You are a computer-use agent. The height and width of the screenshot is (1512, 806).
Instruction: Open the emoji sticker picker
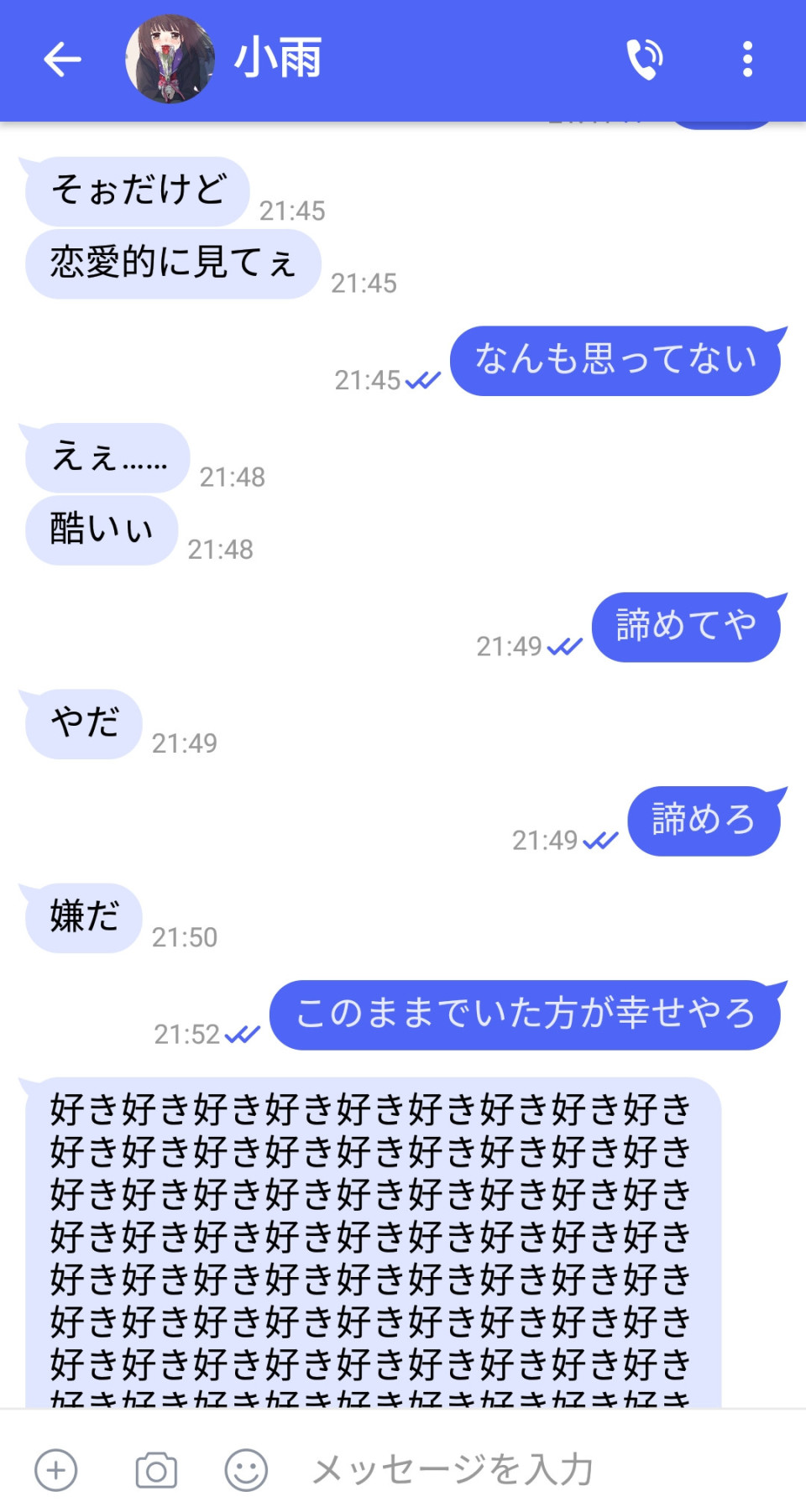pos(246,1470)
